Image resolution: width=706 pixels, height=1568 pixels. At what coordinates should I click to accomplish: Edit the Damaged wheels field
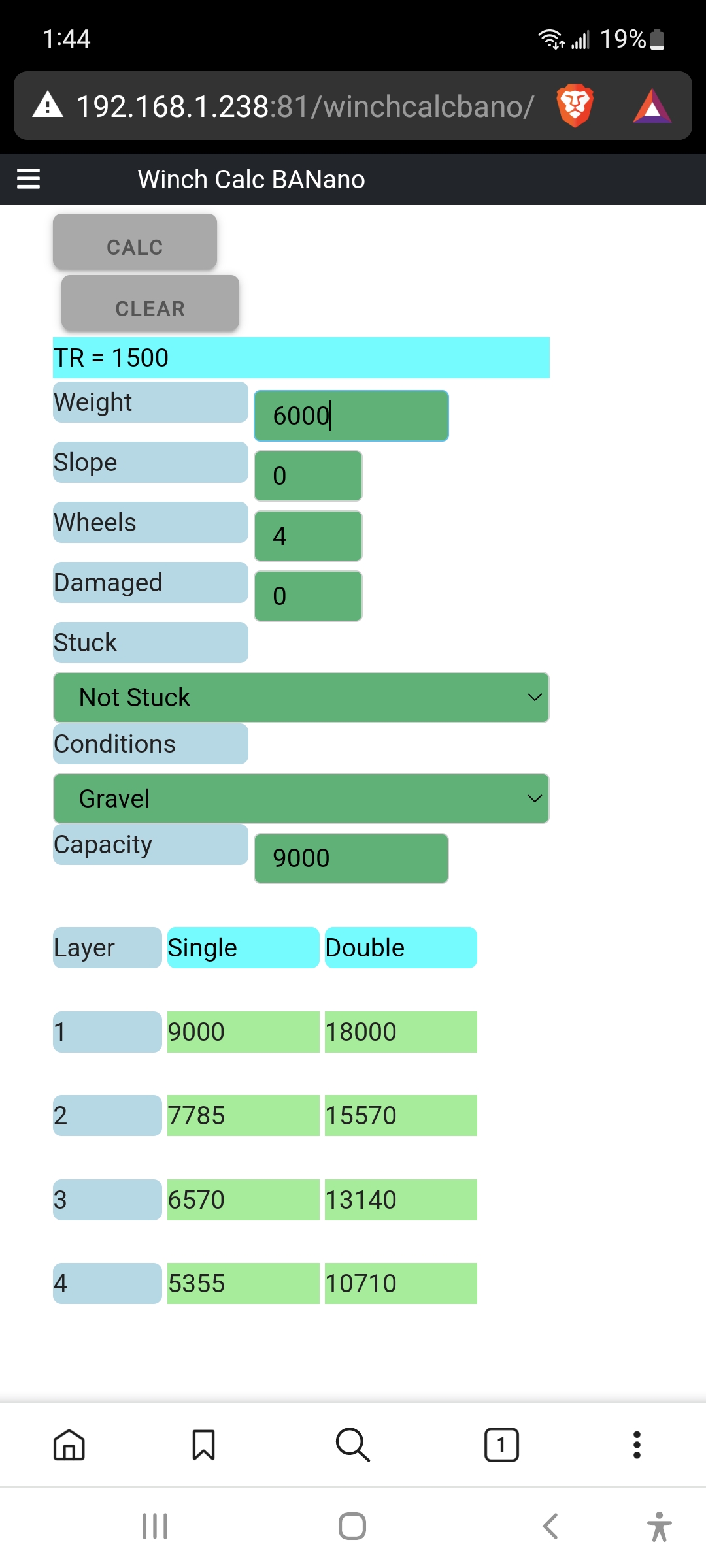tap(308, 596)
